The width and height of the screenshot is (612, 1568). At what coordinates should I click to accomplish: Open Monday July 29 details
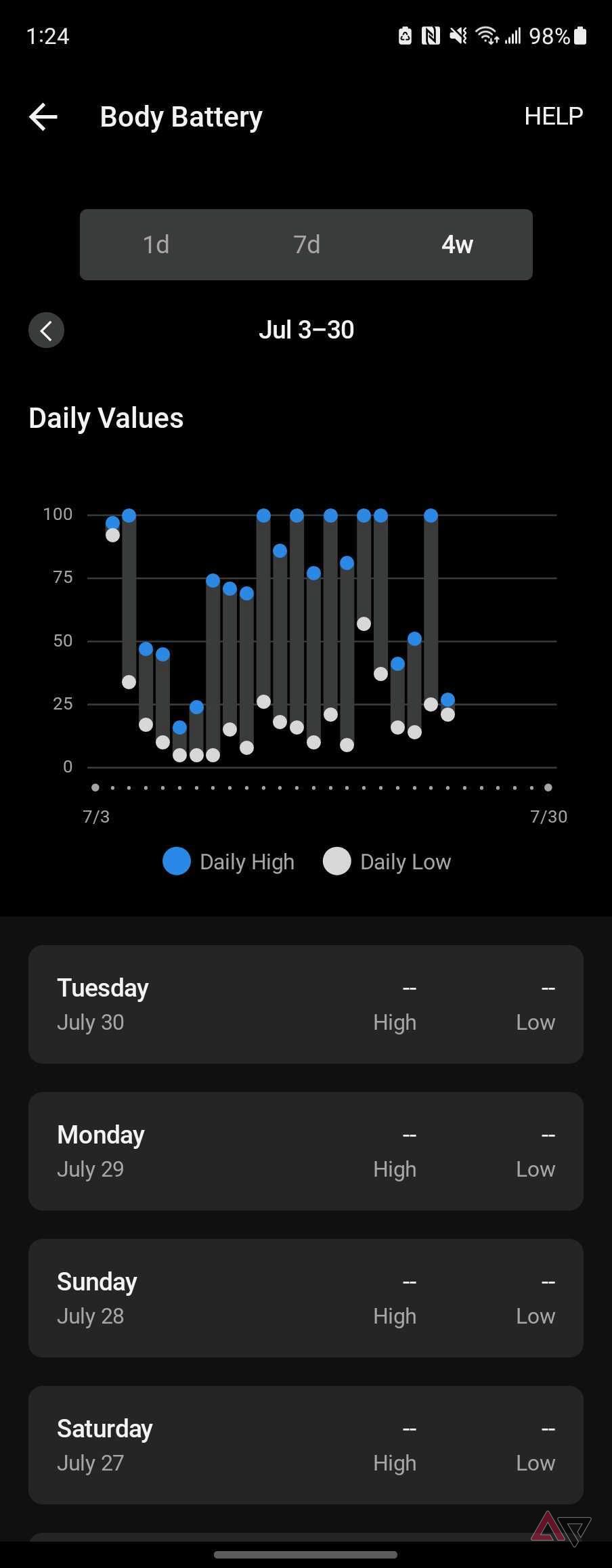[305, 1151]
